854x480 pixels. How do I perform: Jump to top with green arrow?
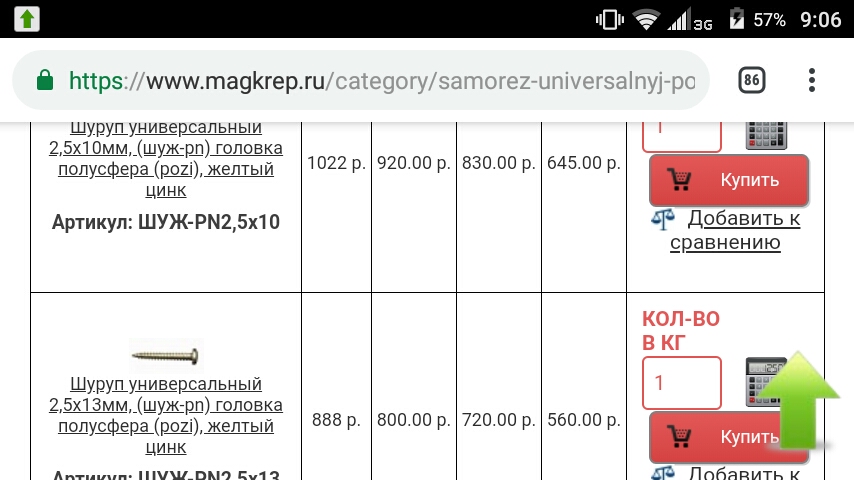(797, 400)
